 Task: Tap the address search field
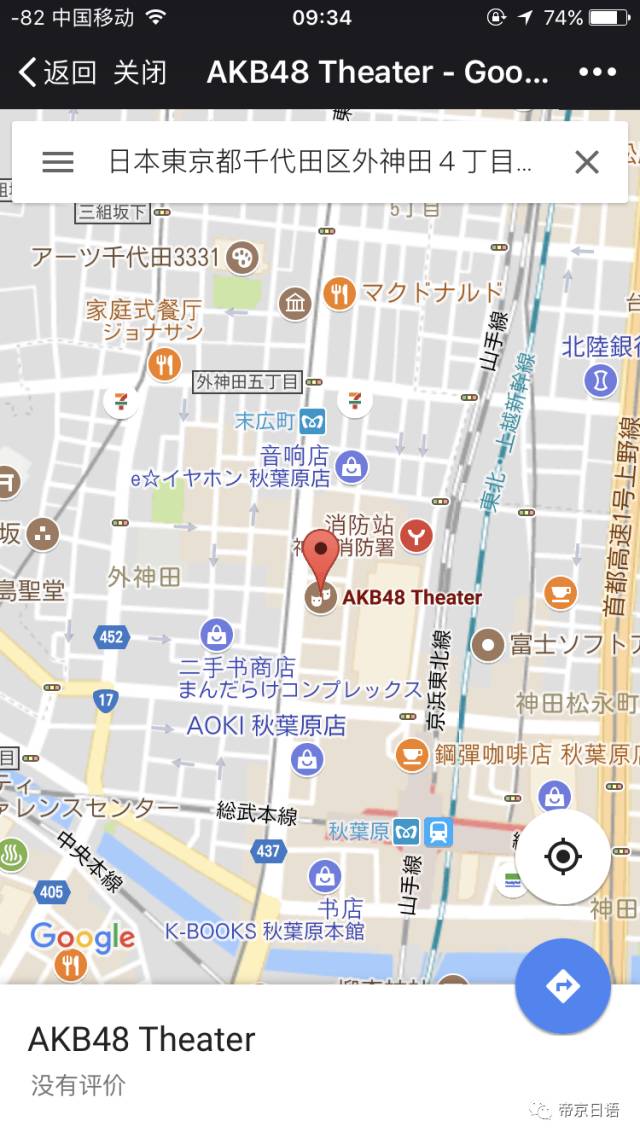pos(320,162)
